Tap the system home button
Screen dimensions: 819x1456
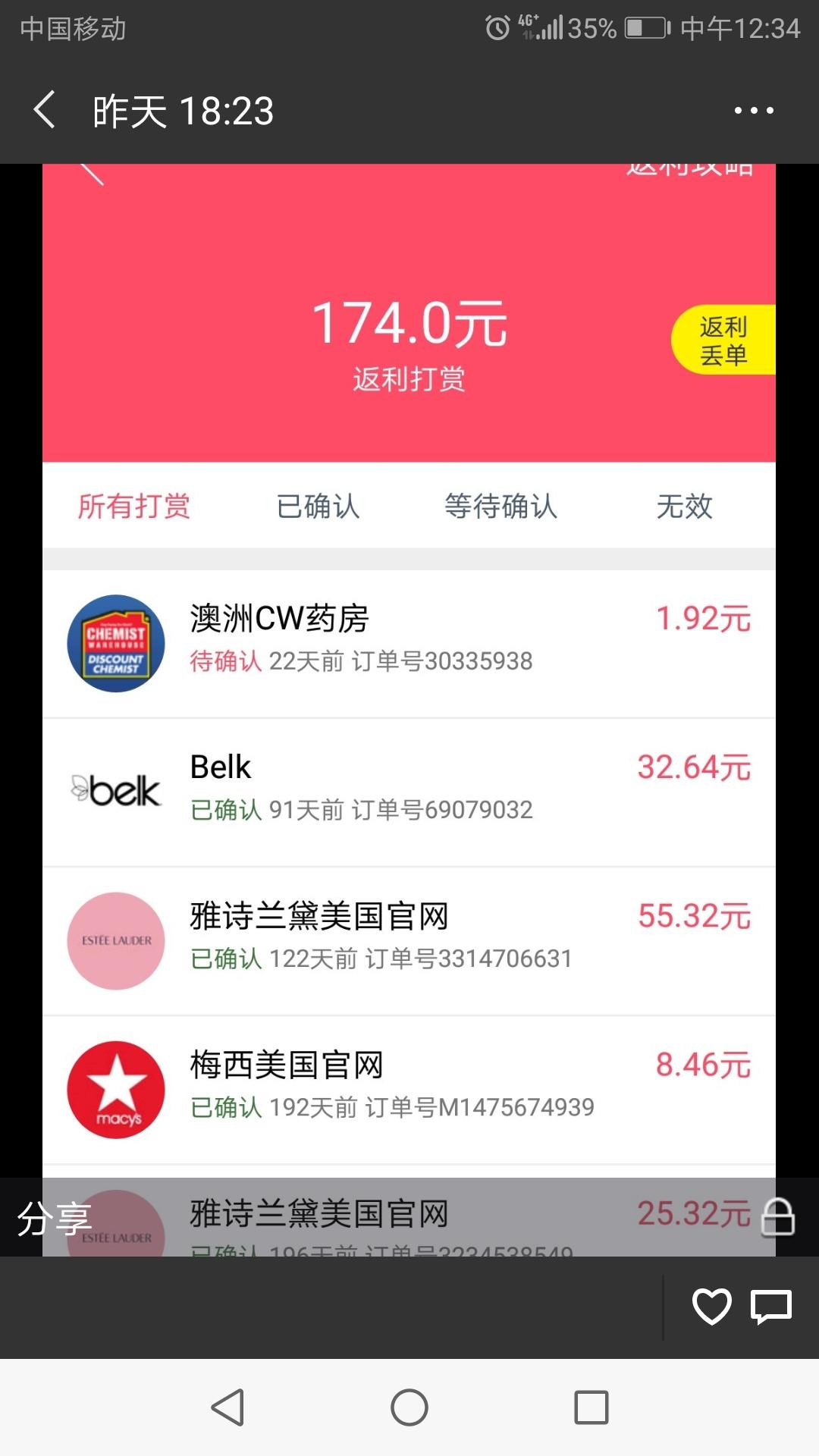(409, 1407)
